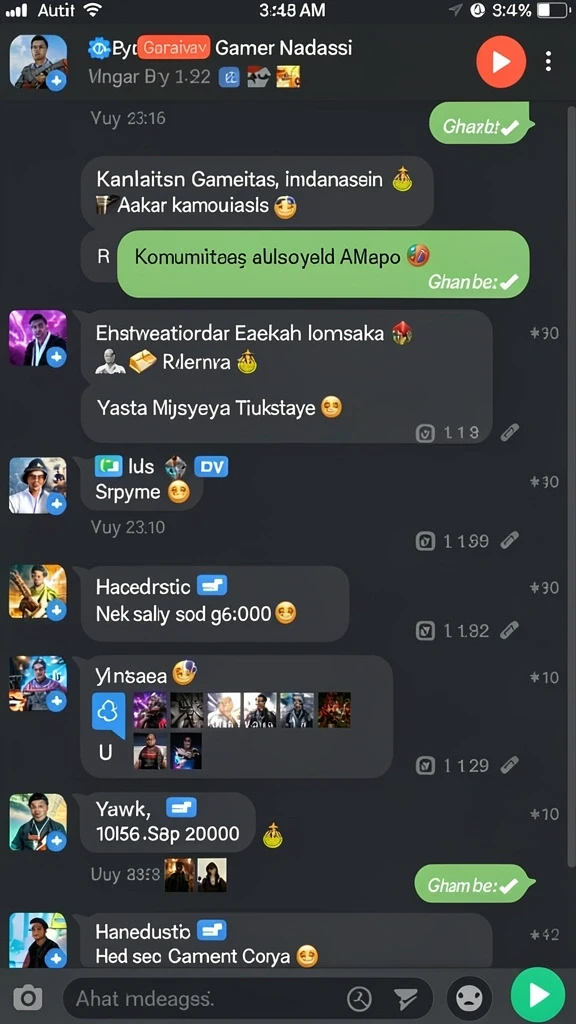The image size is (576, 1024).
Task: Tap the Garaivav badge in the title
Action: pos(173,48)
